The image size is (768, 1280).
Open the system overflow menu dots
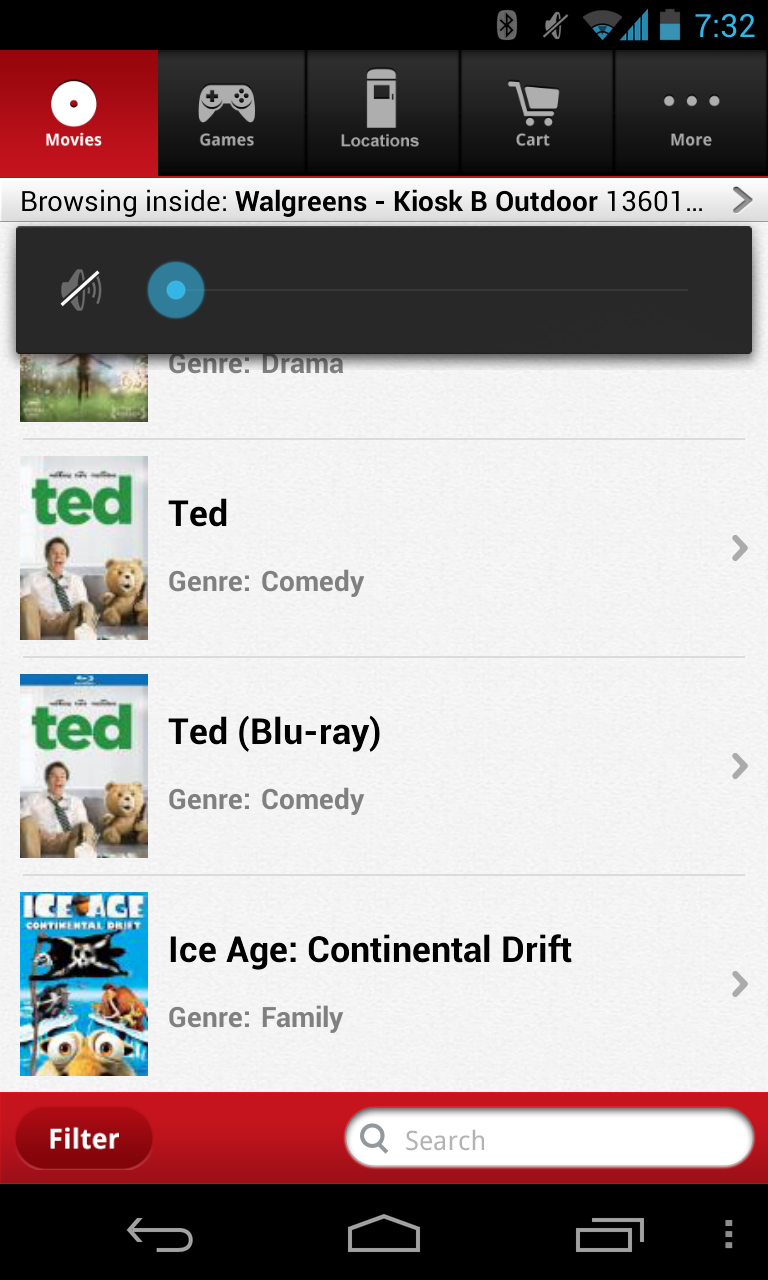click(x=728, y=1236)
